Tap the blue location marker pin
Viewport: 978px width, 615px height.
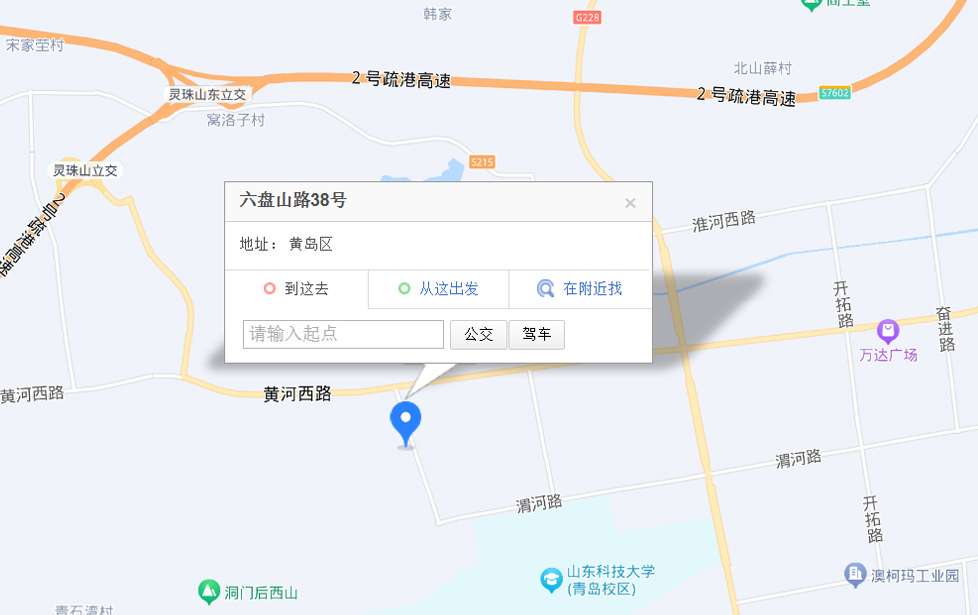tap(405, 421)
